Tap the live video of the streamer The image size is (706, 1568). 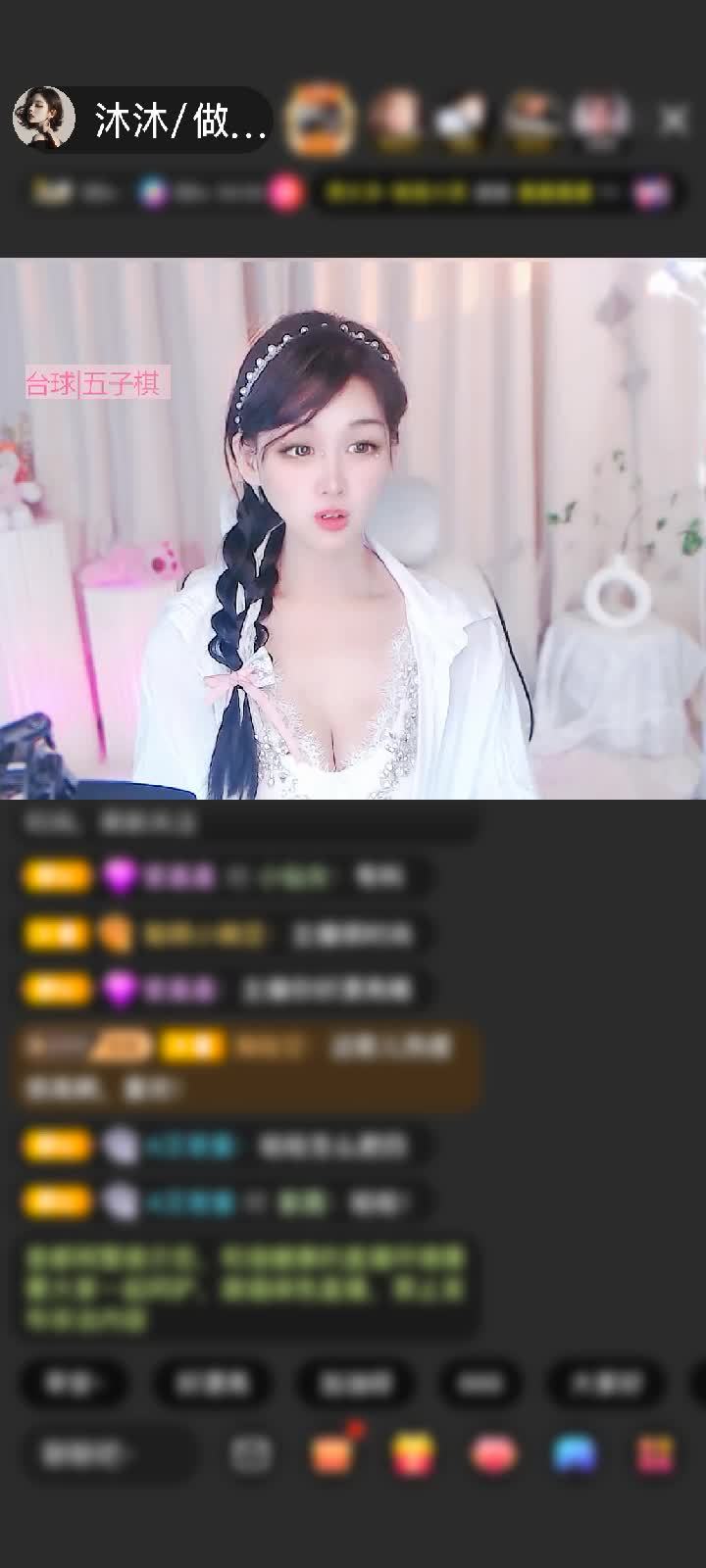[x=353, y=529]
